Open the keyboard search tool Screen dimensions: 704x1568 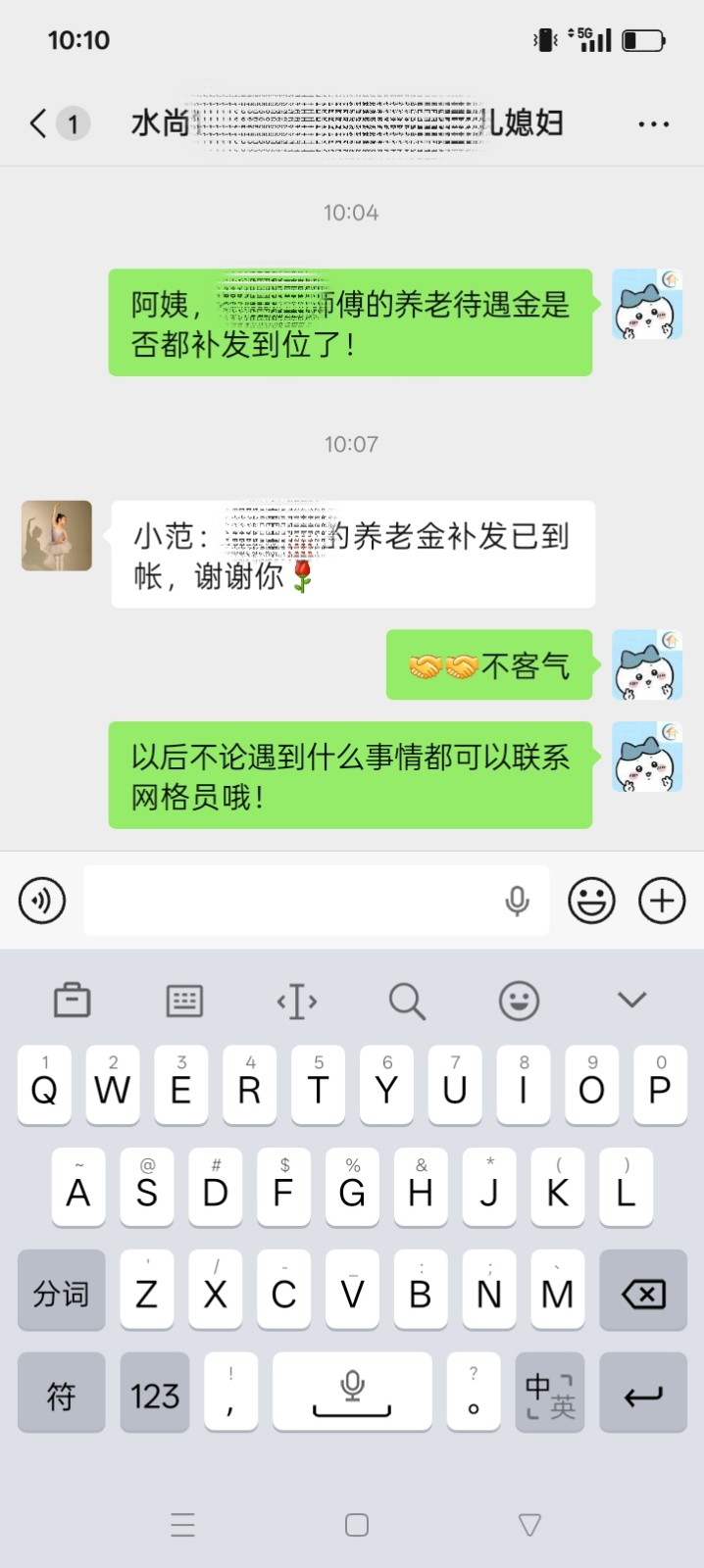click(406, 1002)
